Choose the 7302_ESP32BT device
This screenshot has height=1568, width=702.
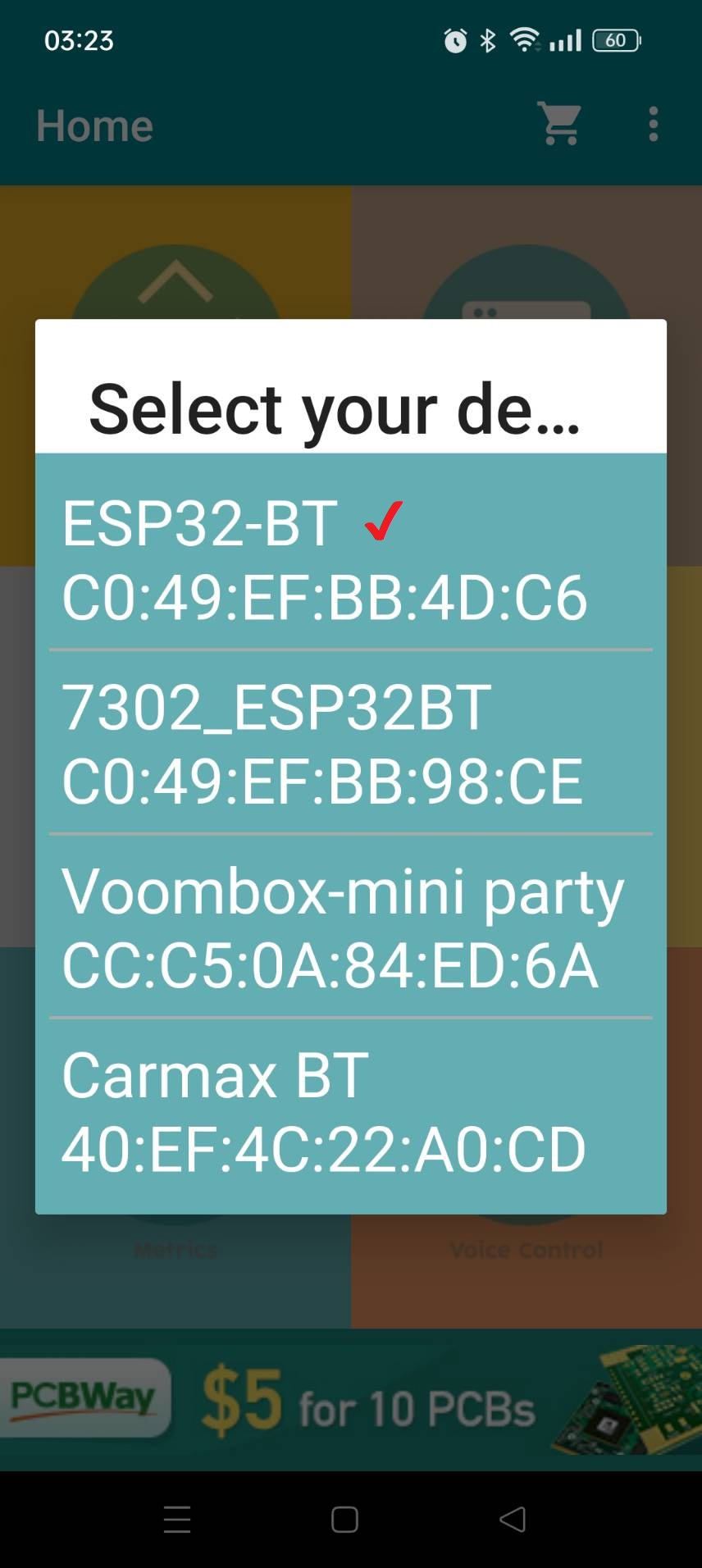pos(350,743)
